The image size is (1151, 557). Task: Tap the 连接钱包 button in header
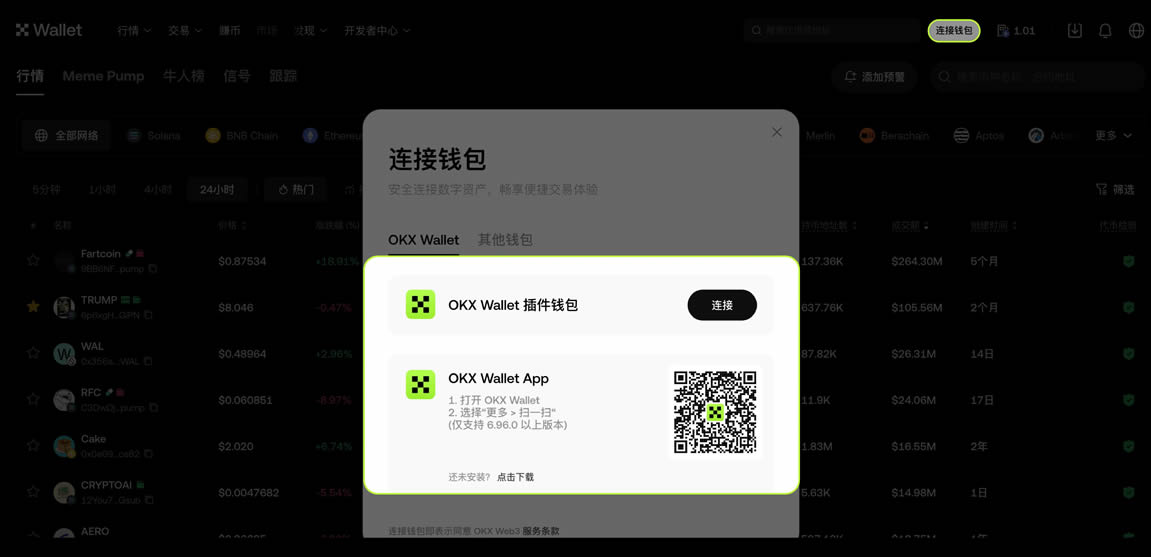click(953, 31)
